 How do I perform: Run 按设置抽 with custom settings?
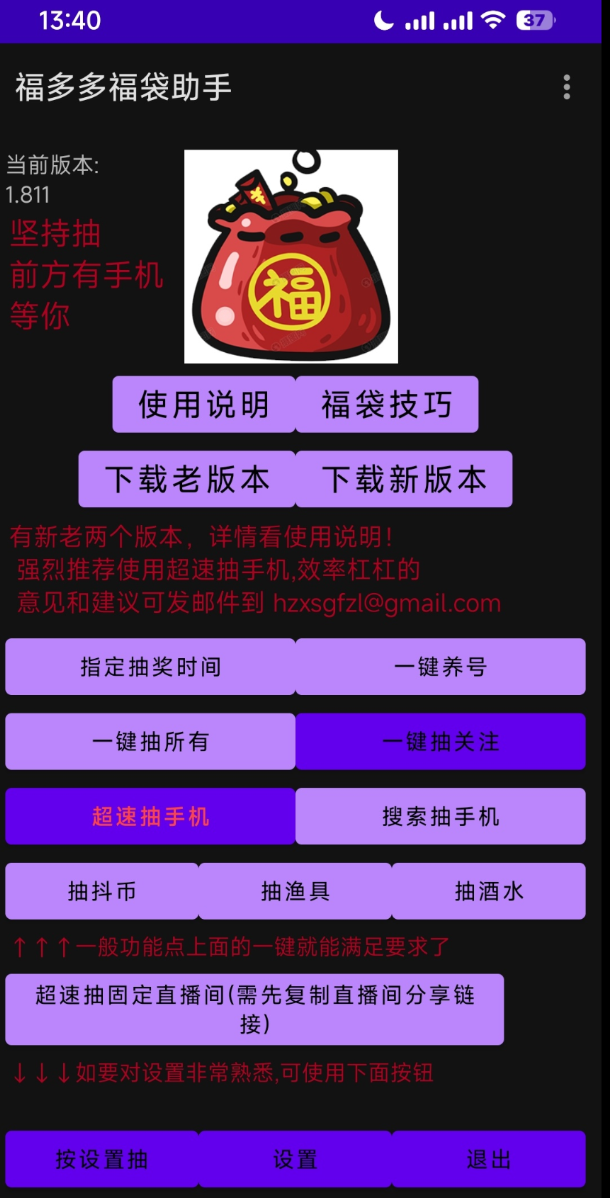point(102,1159)
